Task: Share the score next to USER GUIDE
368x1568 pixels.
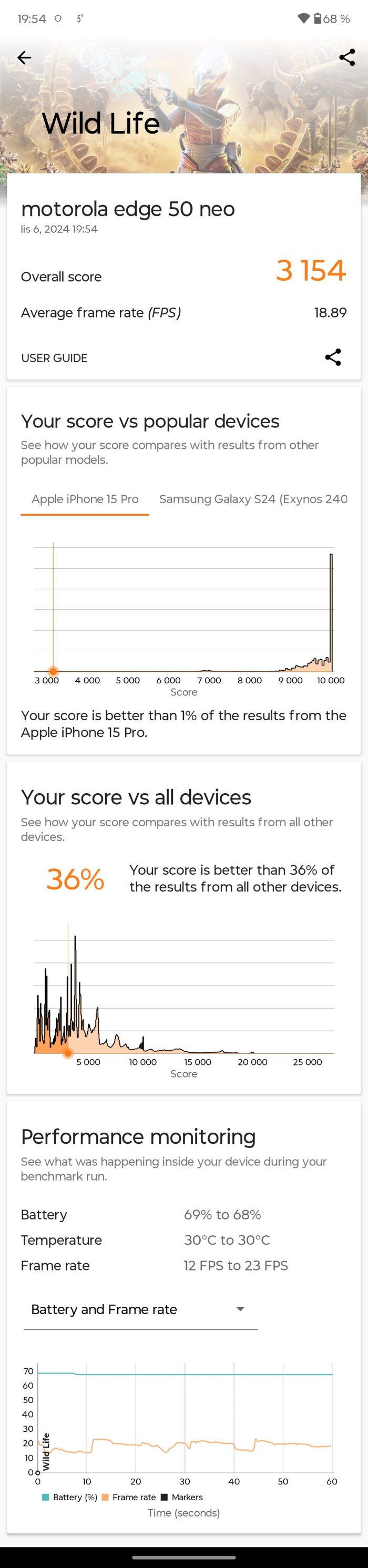Action: [333, 357]
